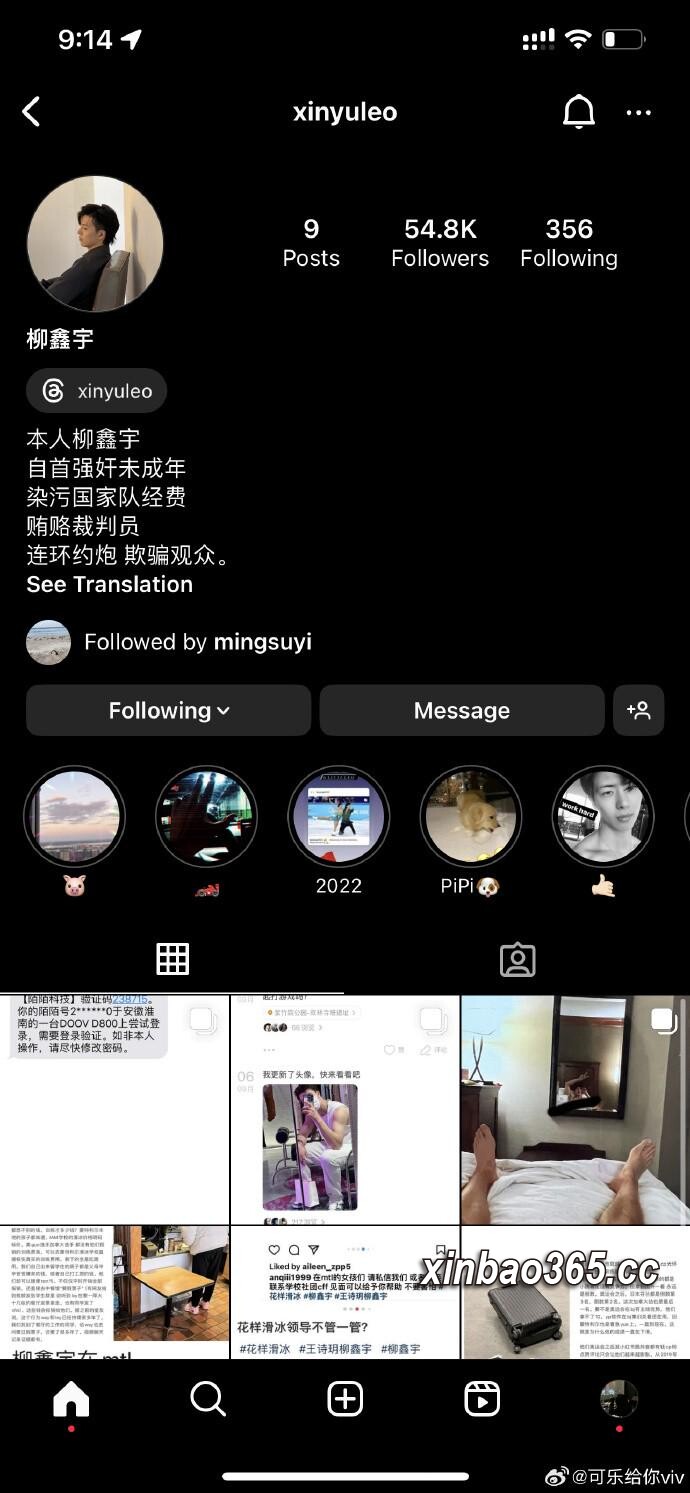The image size is (690, 1493).
Task: Open the three-dot overflow menu
Action: tap(638, 113)
